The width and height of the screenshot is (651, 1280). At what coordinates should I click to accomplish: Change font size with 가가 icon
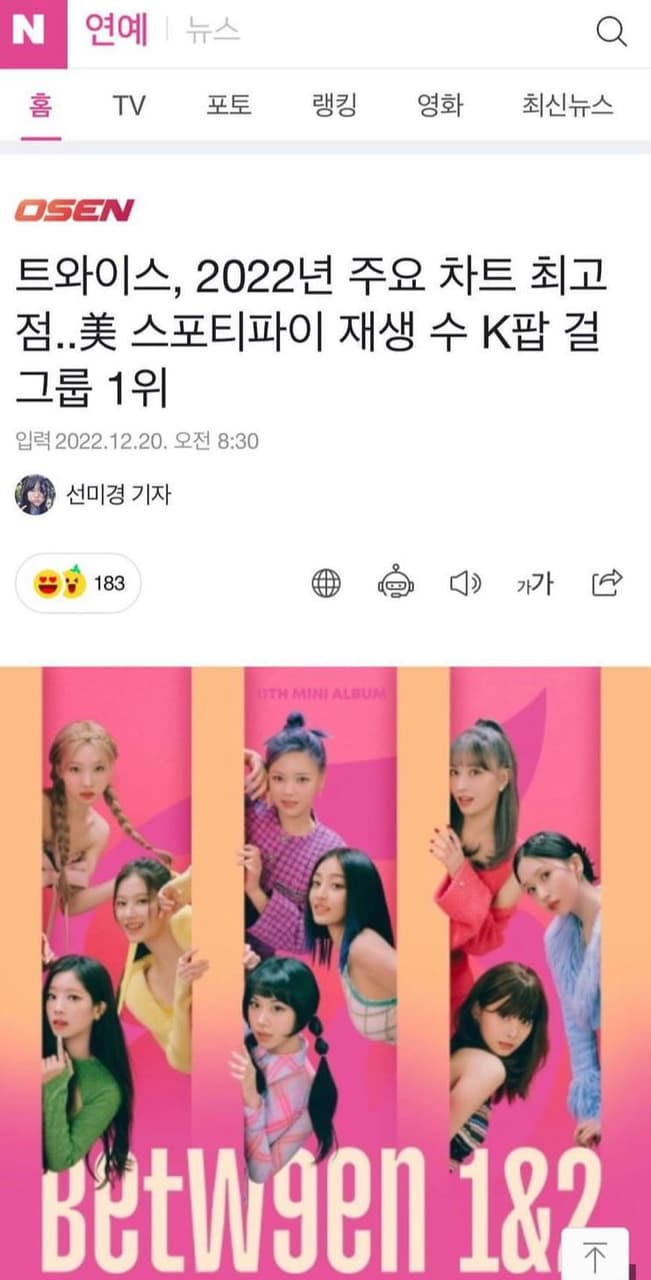tap(535, 583)
